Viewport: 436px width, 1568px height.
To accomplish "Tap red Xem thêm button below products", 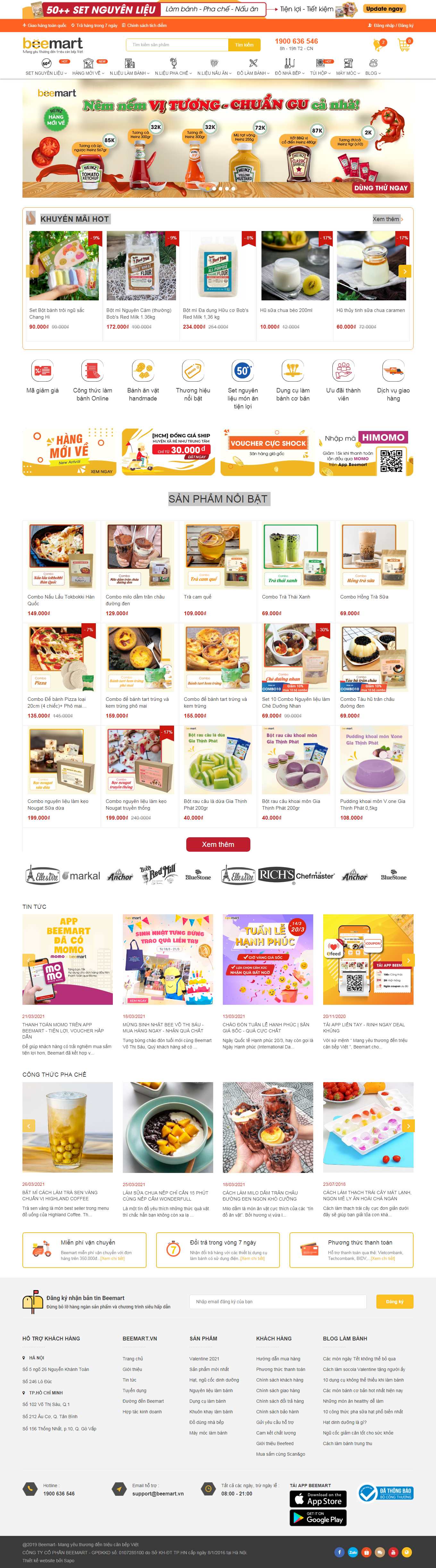I will pos(218,844).
